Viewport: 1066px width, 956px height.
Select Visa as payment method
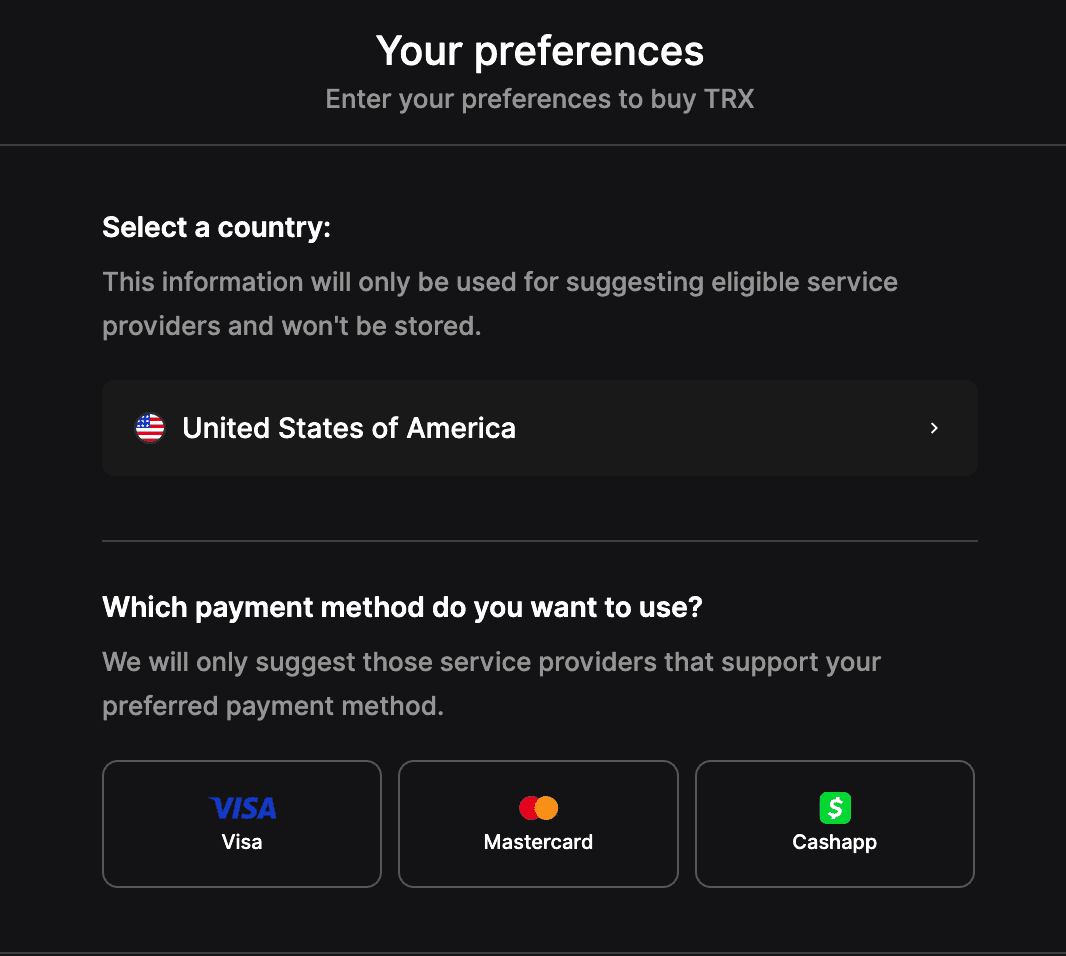point(242,824)
